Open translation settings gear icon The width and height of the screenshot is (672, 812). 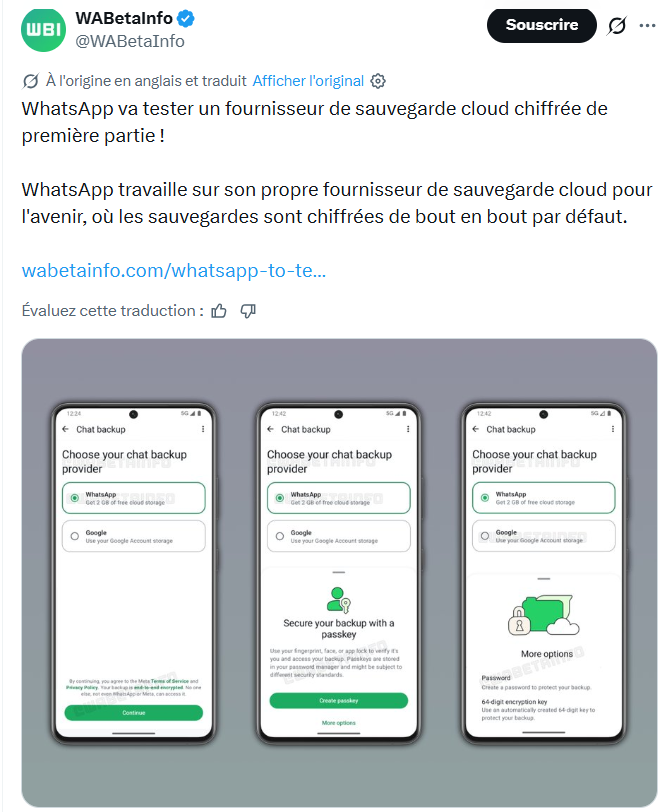tap(378, 81)
